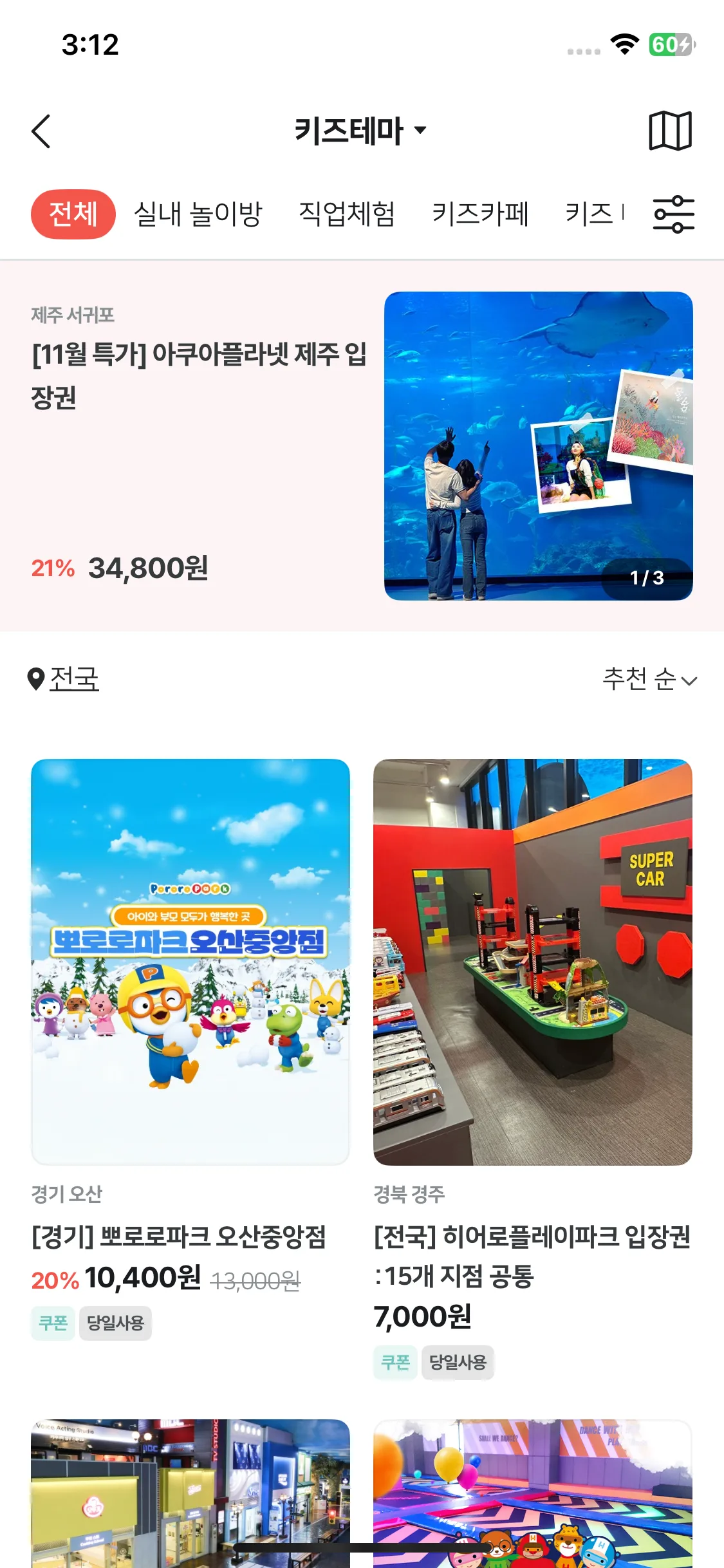Screen dimensions: 724x1568
Task: Switch to the 키즈카페 tab
Action: pyautogui.click(x=480, y=214)
